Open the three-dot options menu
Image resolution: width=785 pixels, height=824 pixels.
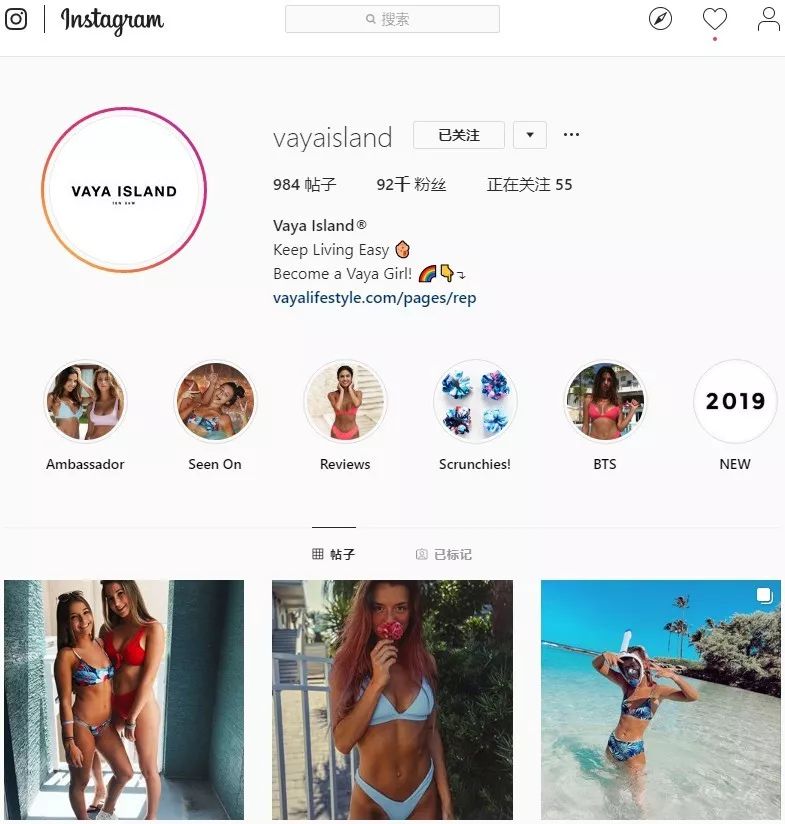point(571,135)
